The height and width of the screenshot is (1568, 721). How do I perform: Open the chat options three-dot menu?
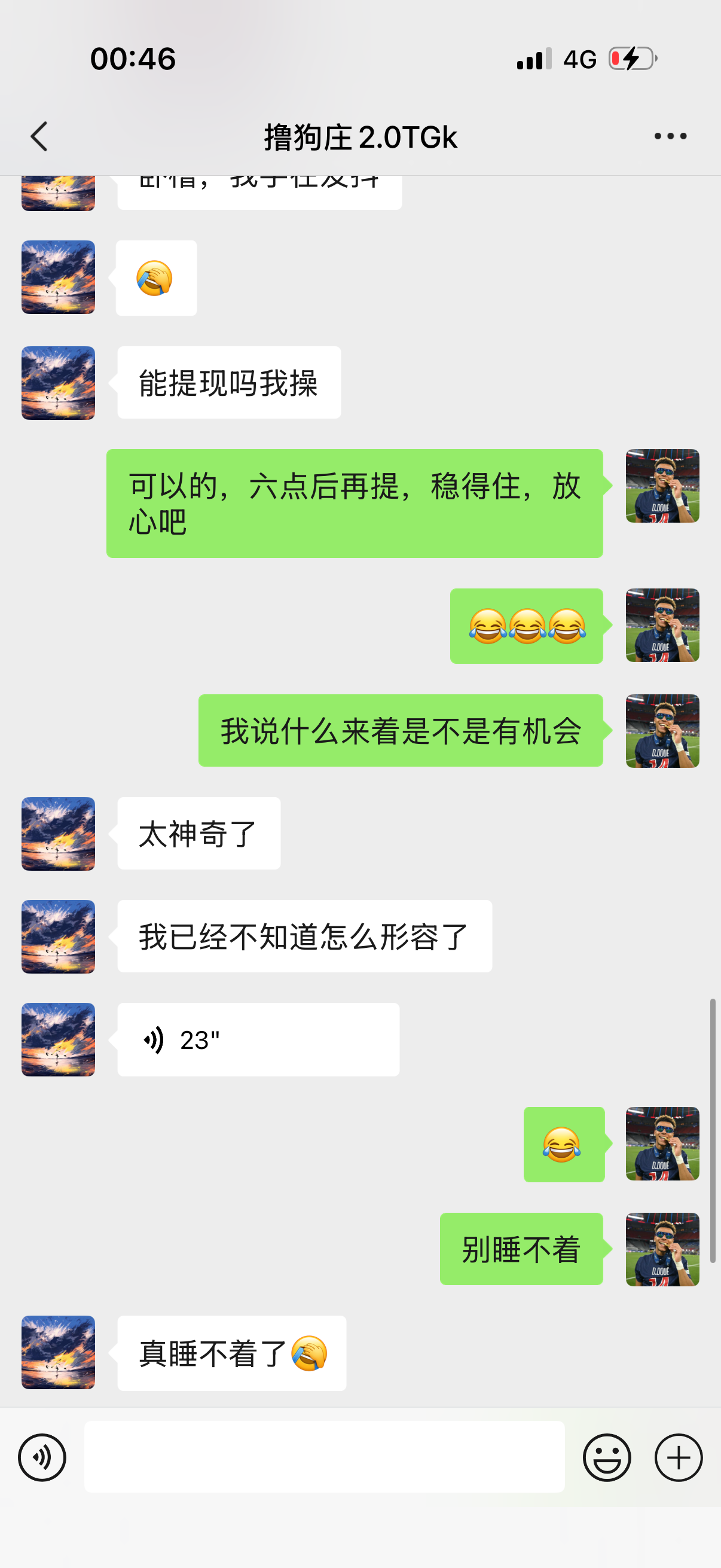click(671, 136)
